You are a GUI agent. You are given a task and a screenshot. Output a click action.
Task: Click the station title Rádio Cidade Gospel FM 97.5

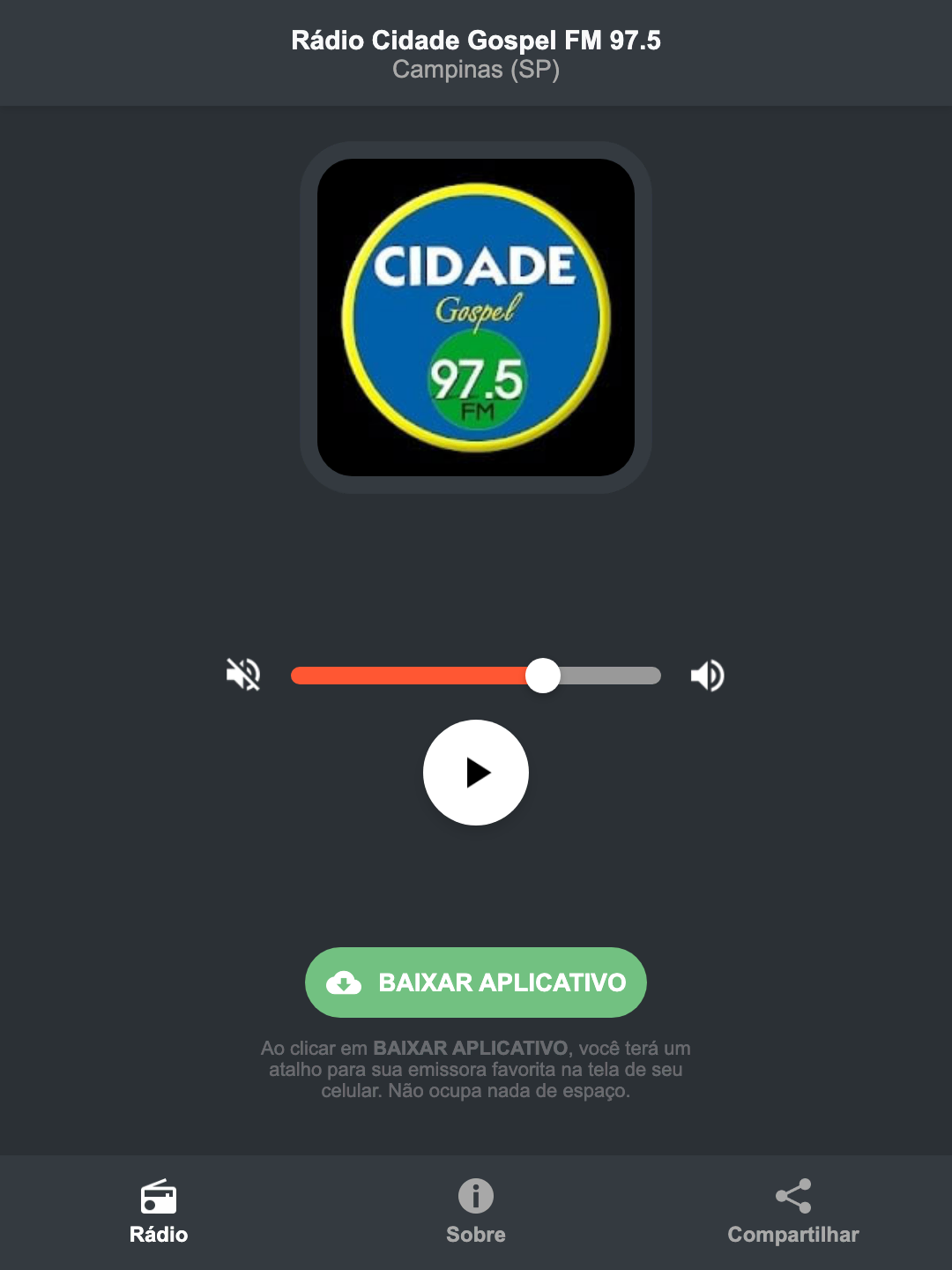click(x=475, y=39)
